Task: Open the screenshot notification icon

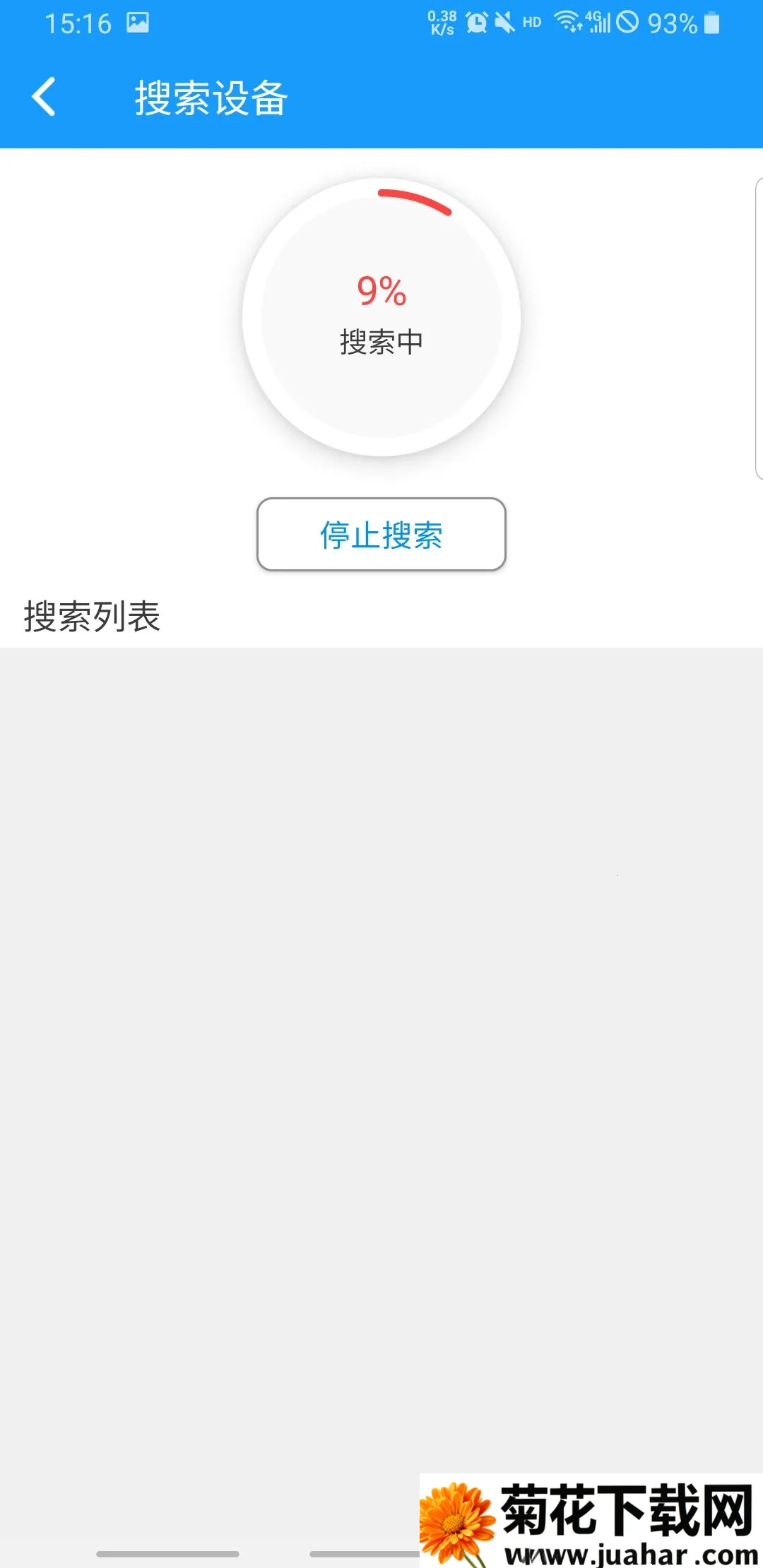Action: coord(138,21)
